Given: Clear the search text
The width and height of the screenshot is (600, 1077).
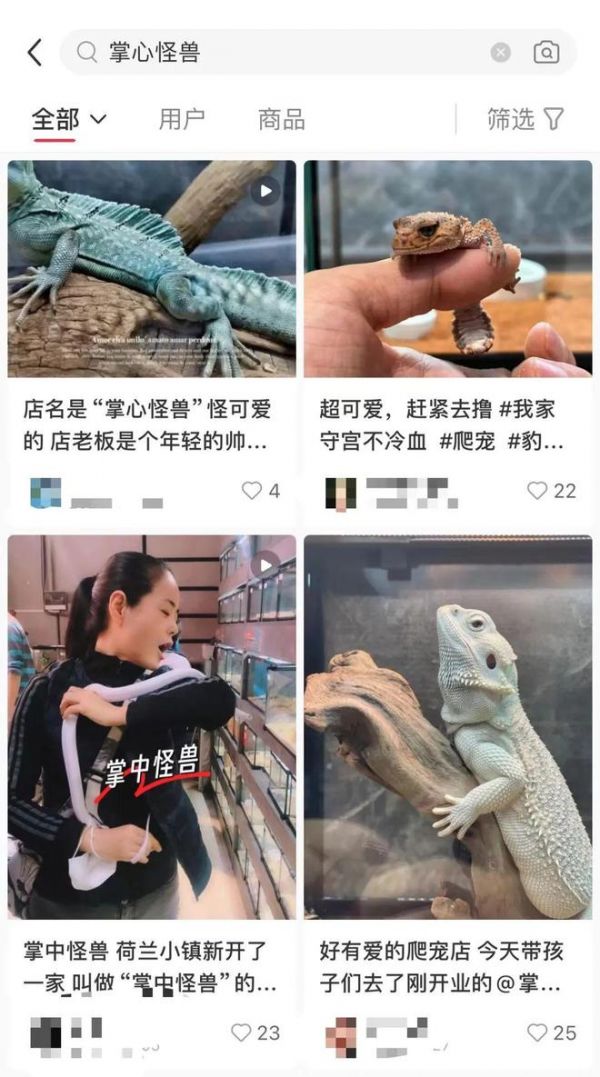Looking at the screenshot, I should (x=501, y=53).
